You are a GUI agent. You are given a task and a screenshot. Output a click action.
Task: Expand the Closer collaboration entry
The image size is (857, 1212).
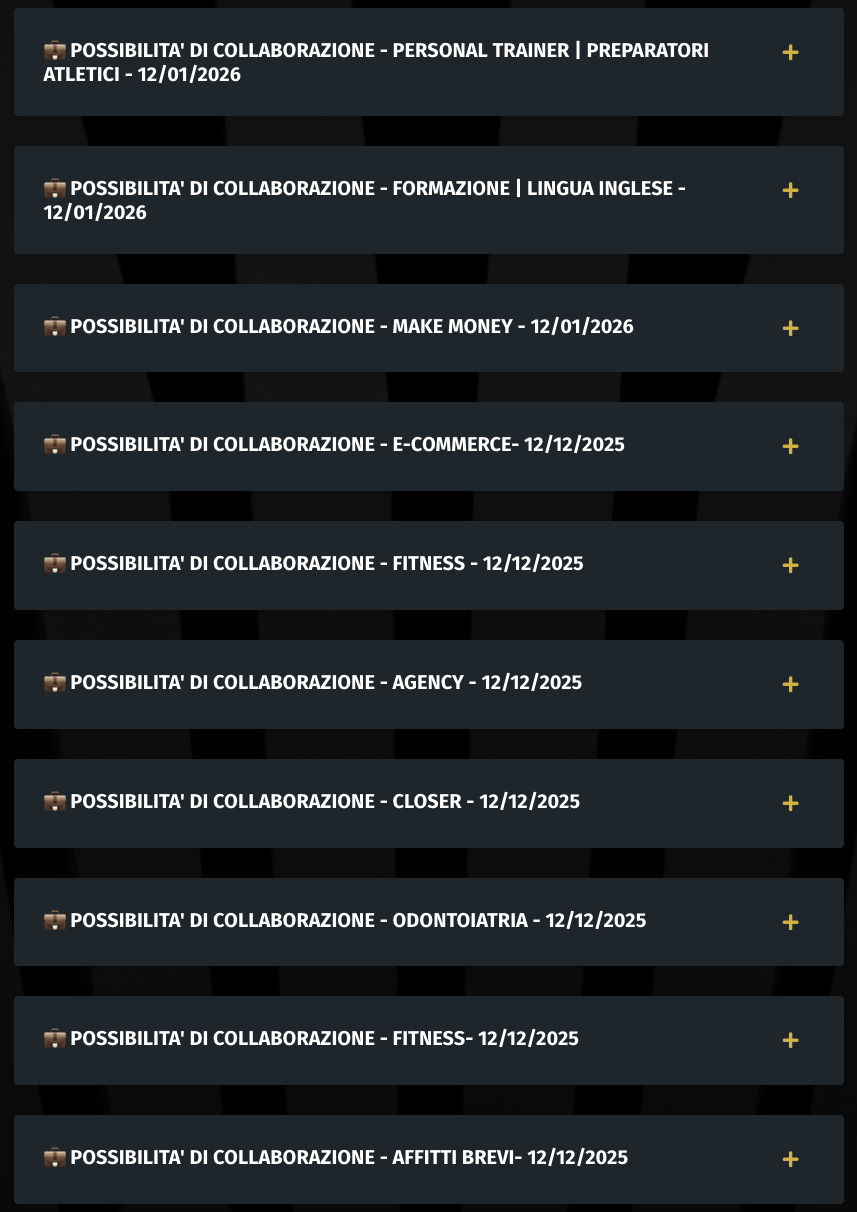pyautogui.click(x=428, y=803)
